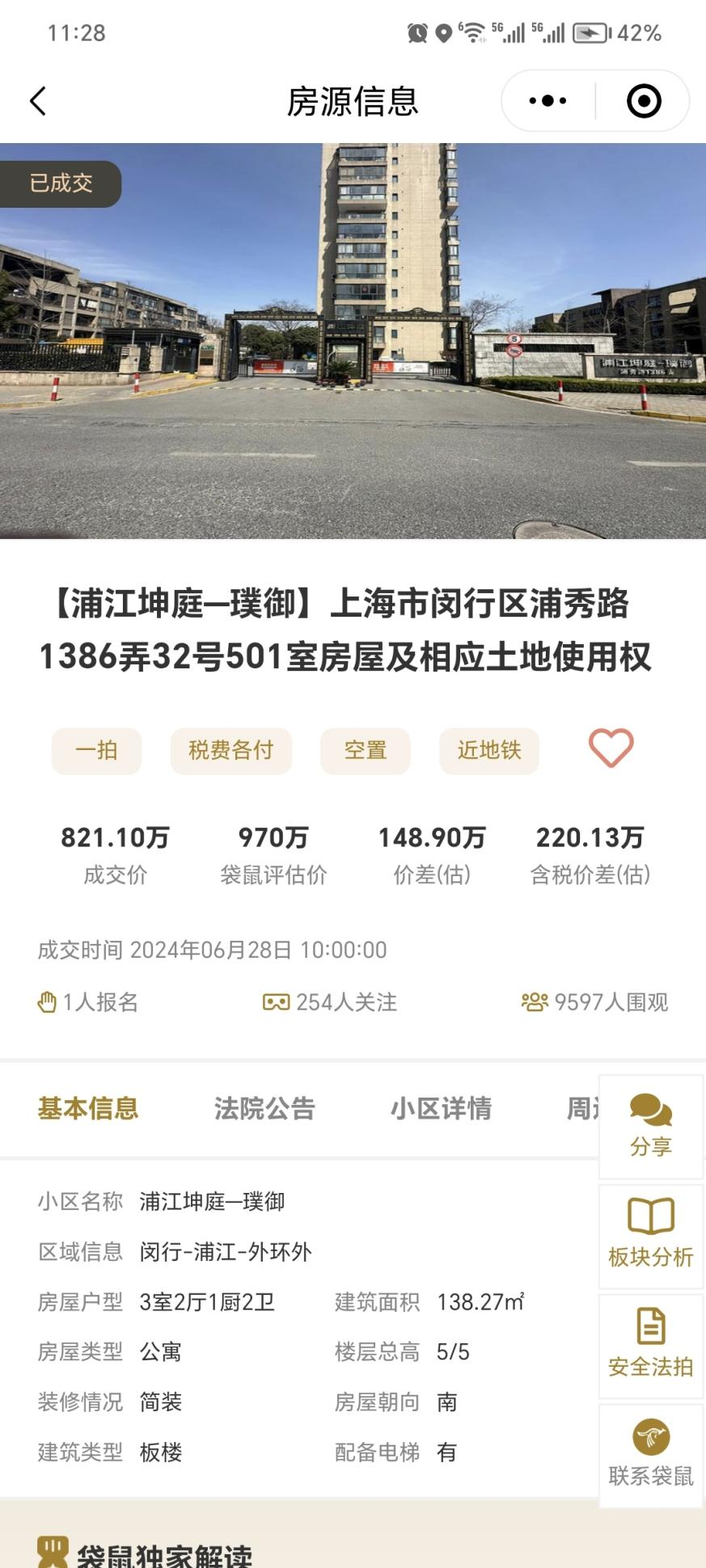Switch to the 法院公告 tab

click(x=265, y=1109)
